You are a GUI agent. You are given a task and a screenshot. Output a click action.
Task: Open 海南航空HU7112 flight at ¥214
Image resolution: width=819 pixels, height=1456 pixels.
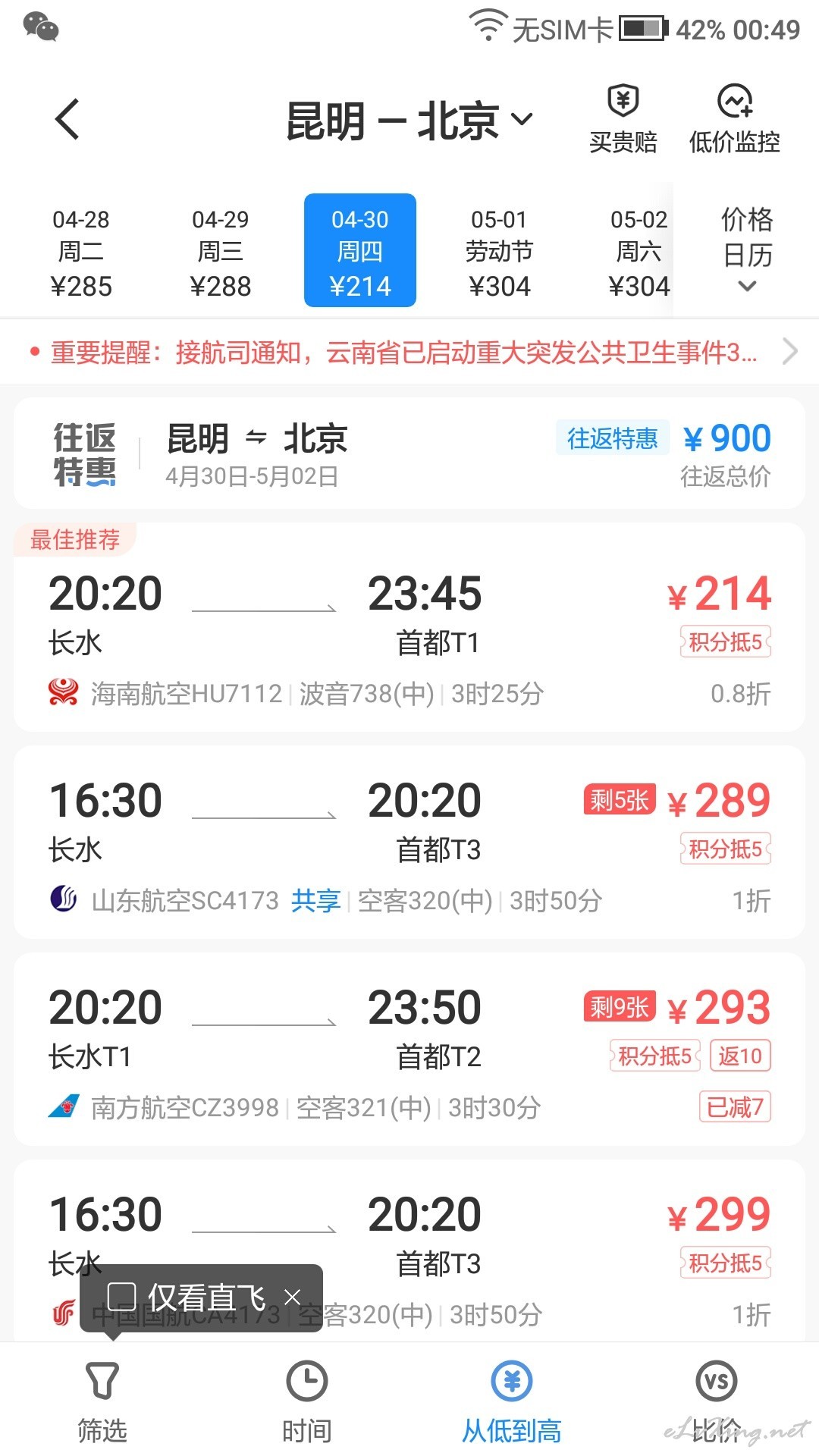[x=409, y=627]
